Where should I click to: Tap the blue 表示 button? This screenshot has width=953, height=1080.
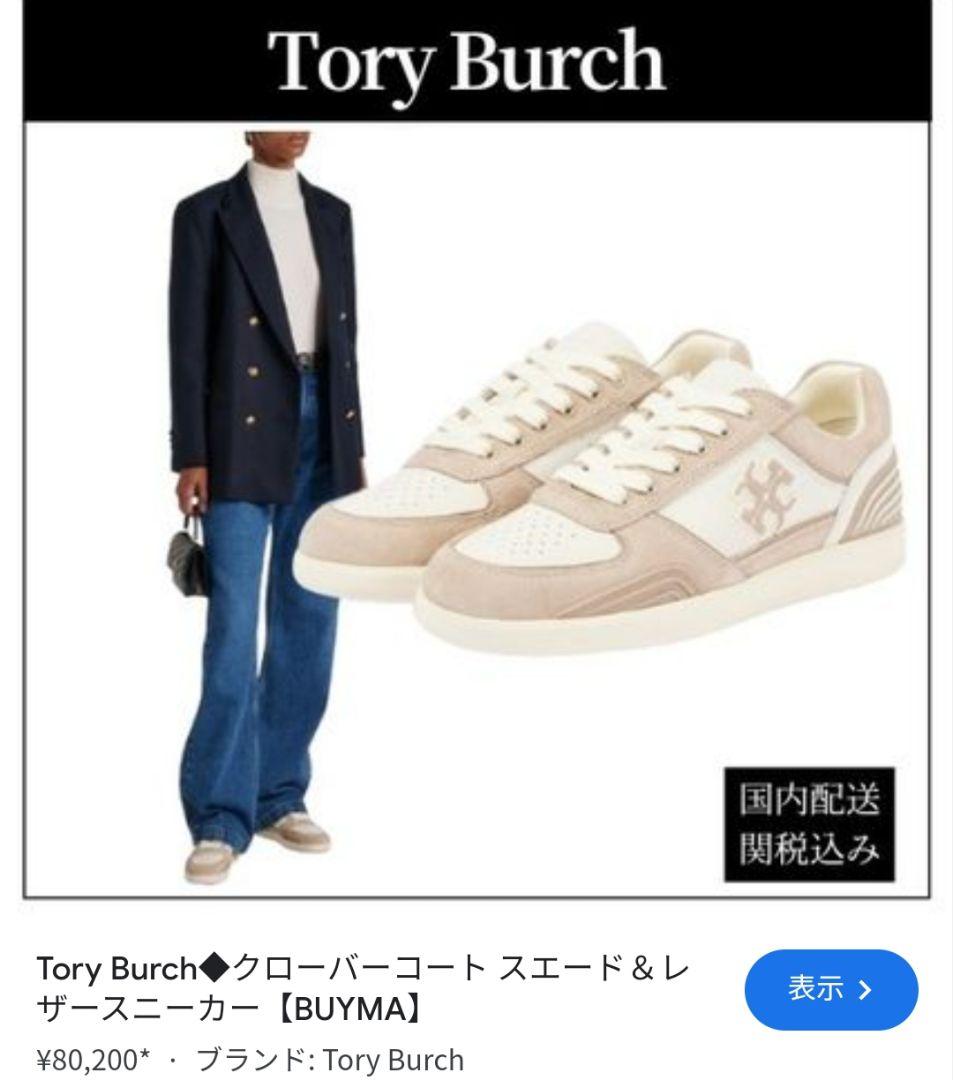(x=830, y=990)
